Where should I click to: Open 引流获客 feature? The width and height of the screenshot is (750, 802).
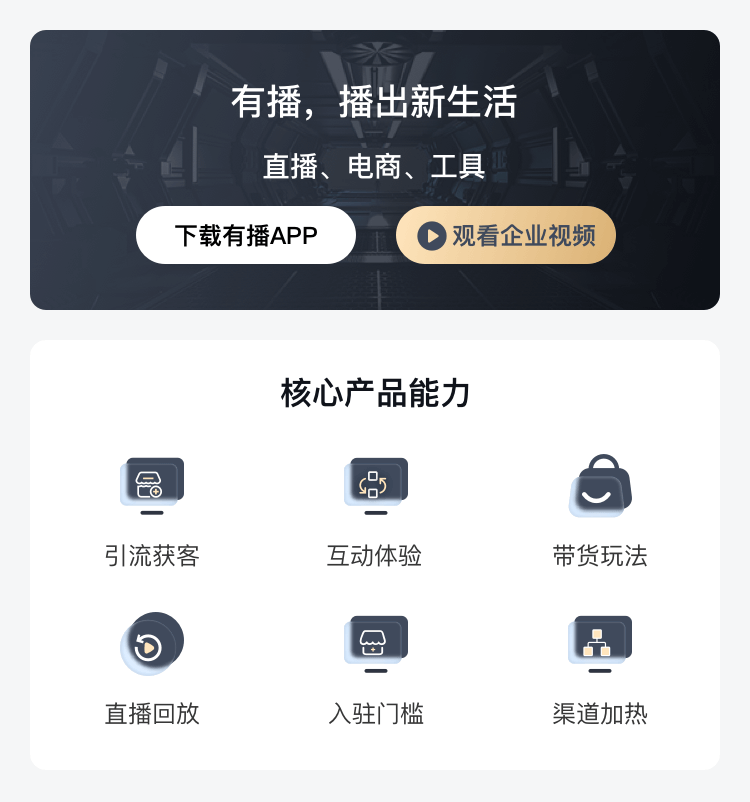click(152, 510)
